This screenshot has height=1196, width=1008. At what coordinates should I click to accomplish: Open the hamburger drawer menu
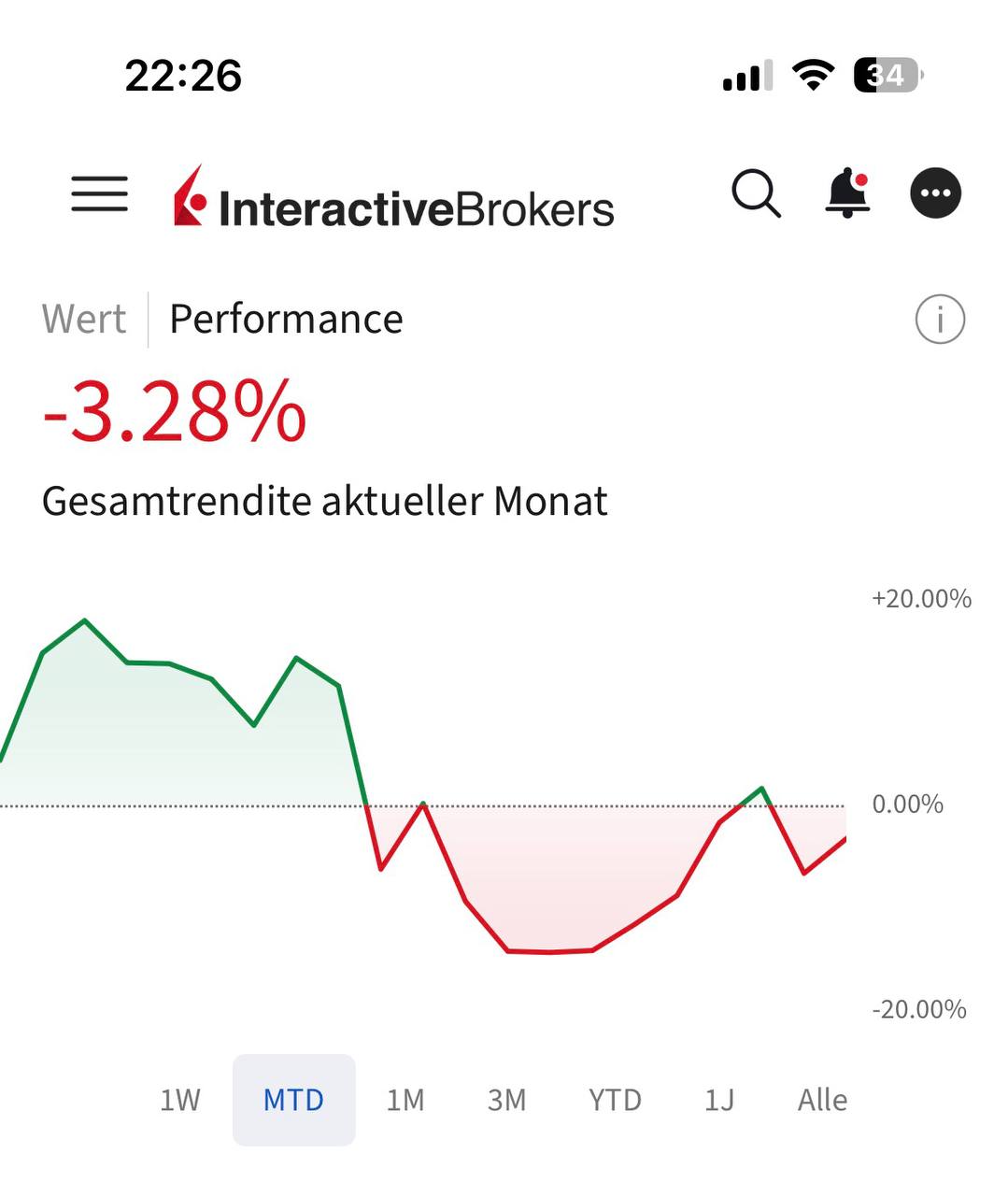pyautogui.click(x=99, y=193)
